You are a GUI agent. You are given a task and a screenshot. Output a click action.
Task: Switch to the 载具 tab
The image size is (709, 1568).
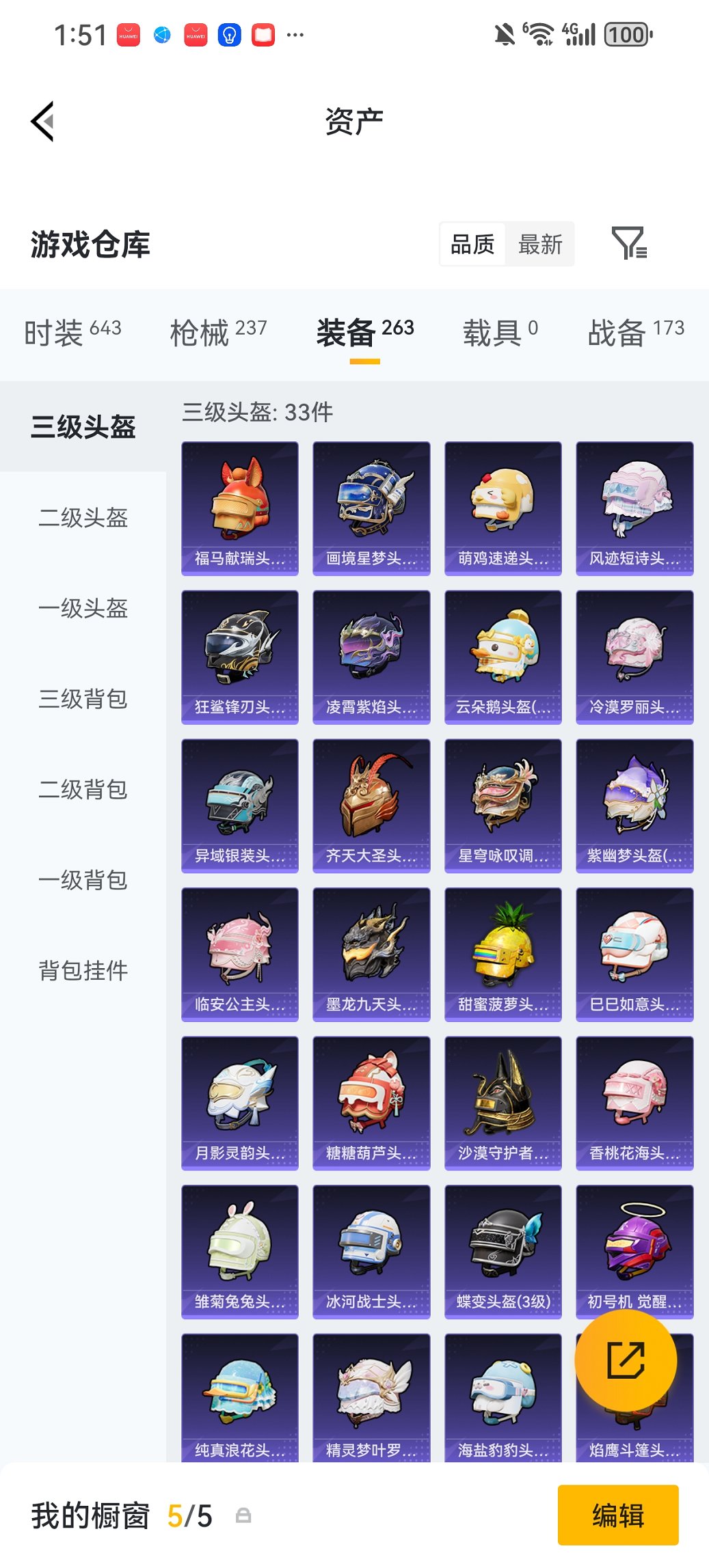[x=500, y=333]
